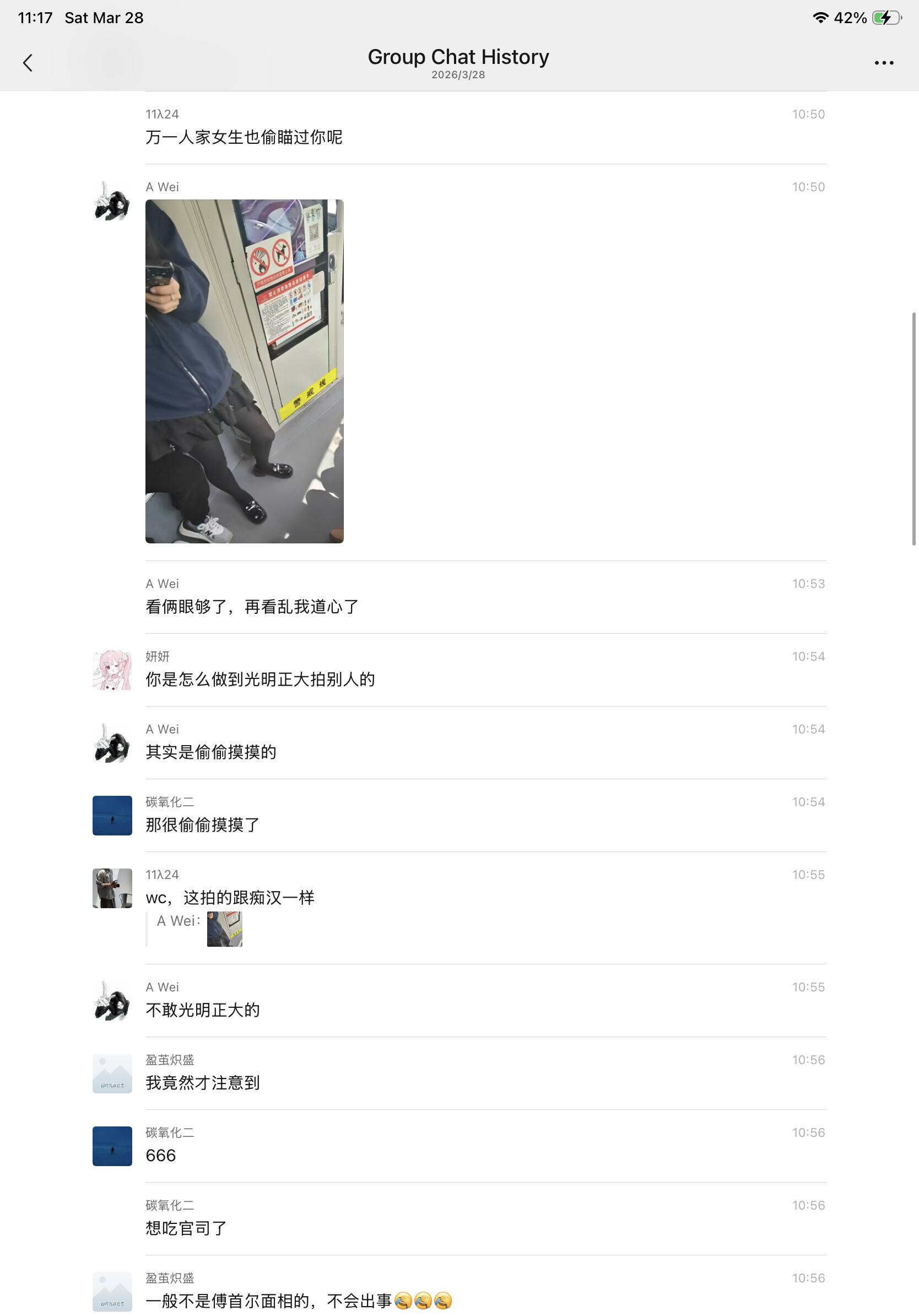
Task: Open 妍妍's pink-haired avatar profile
Action: pos(112,670)
